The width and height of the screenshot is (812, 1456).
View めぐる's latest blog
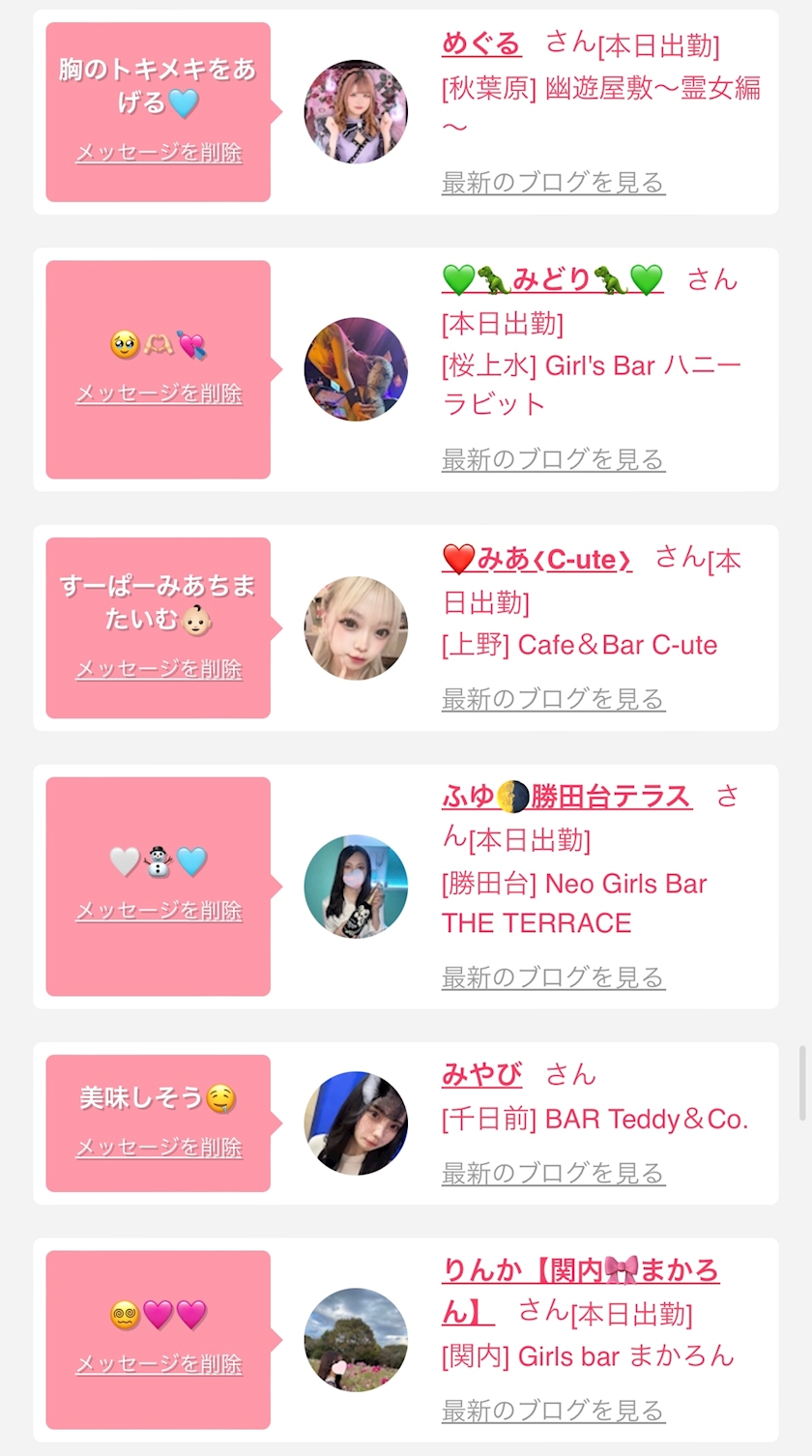[x=553, y=182]
